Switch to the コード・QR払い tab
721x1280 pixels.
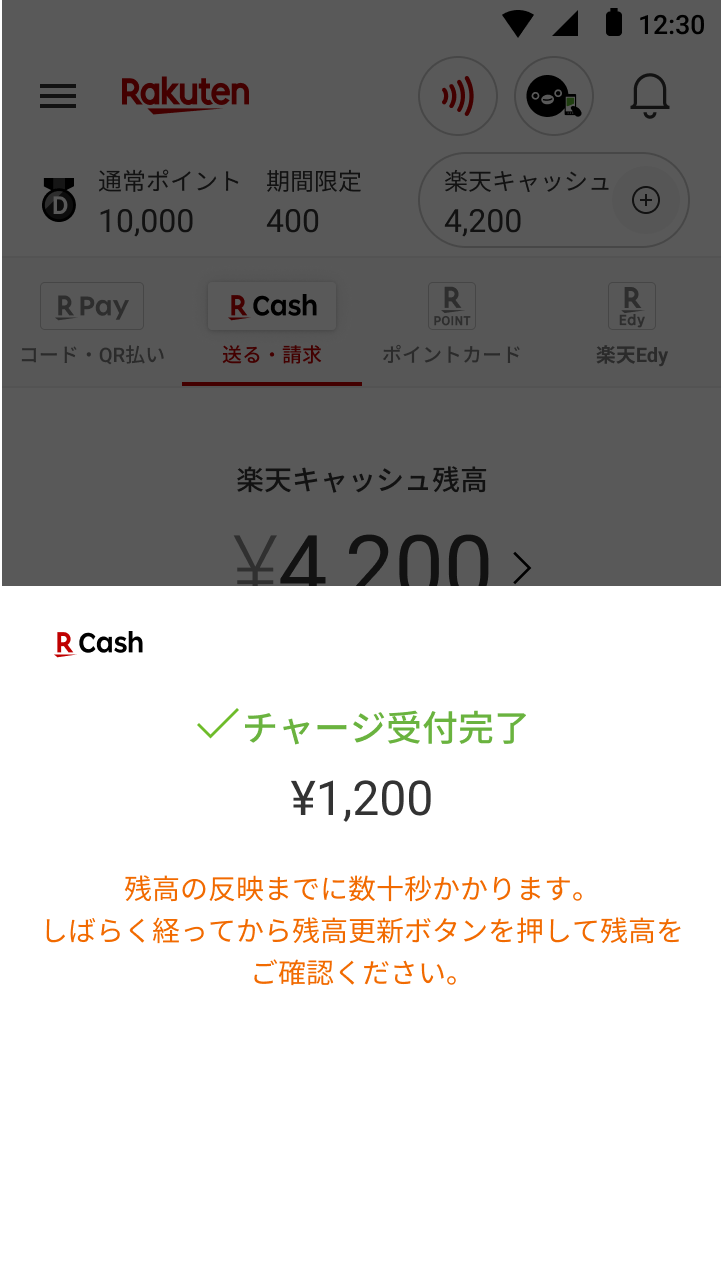coord(92,325)
